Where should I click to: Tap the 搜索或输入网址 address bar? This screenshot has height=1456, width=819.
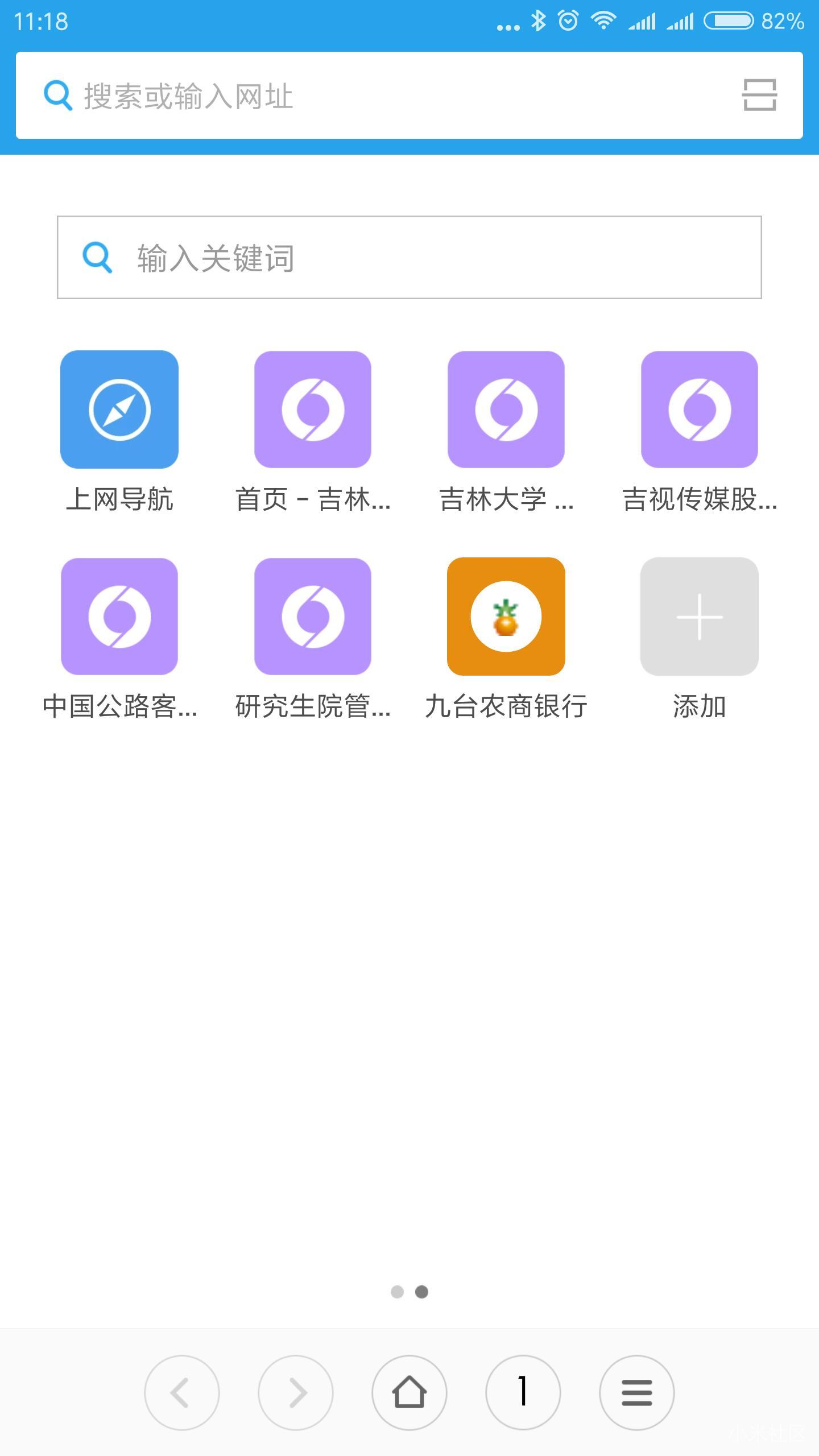[x=341, y=94]
